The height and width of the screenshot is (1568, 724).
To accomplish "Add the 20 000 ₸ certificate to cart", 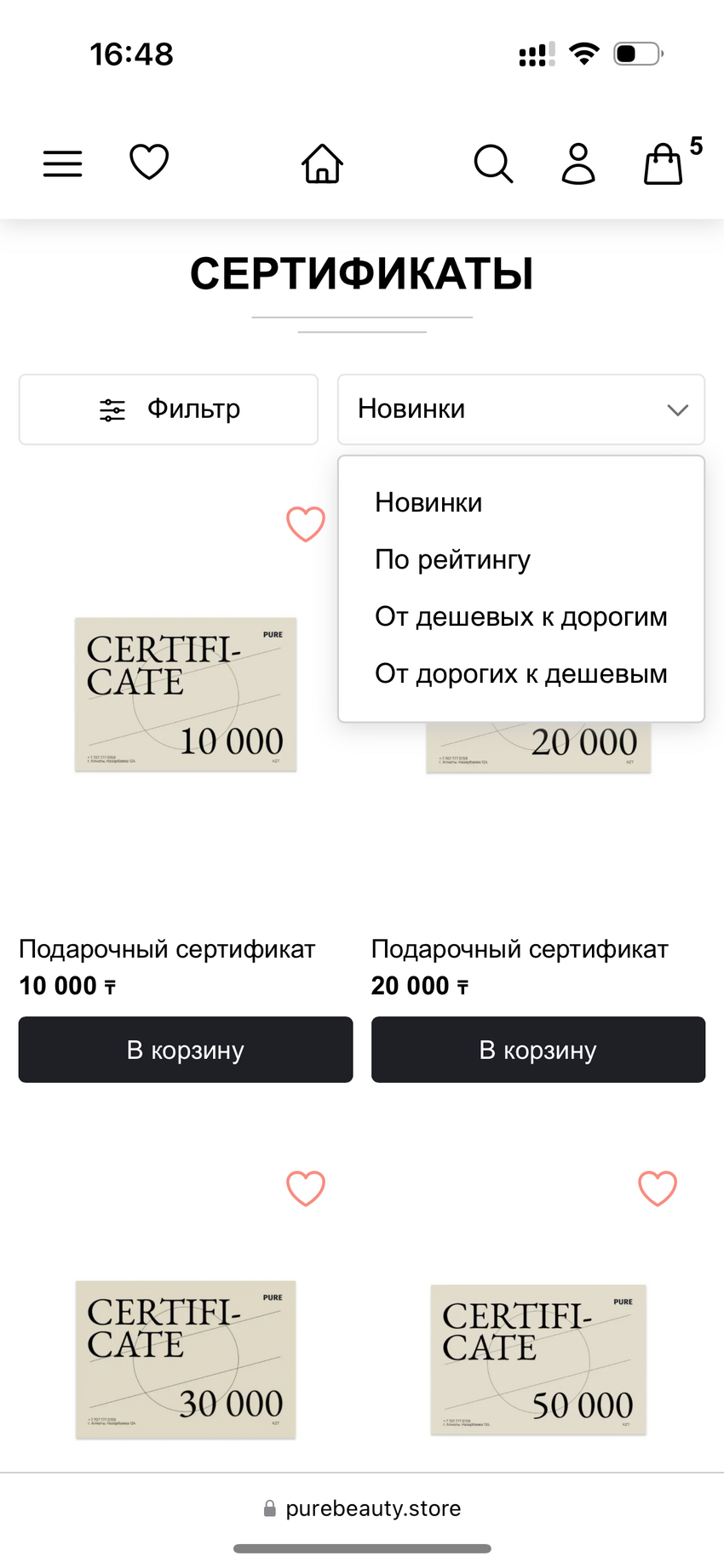I will tap(538, 1050).
